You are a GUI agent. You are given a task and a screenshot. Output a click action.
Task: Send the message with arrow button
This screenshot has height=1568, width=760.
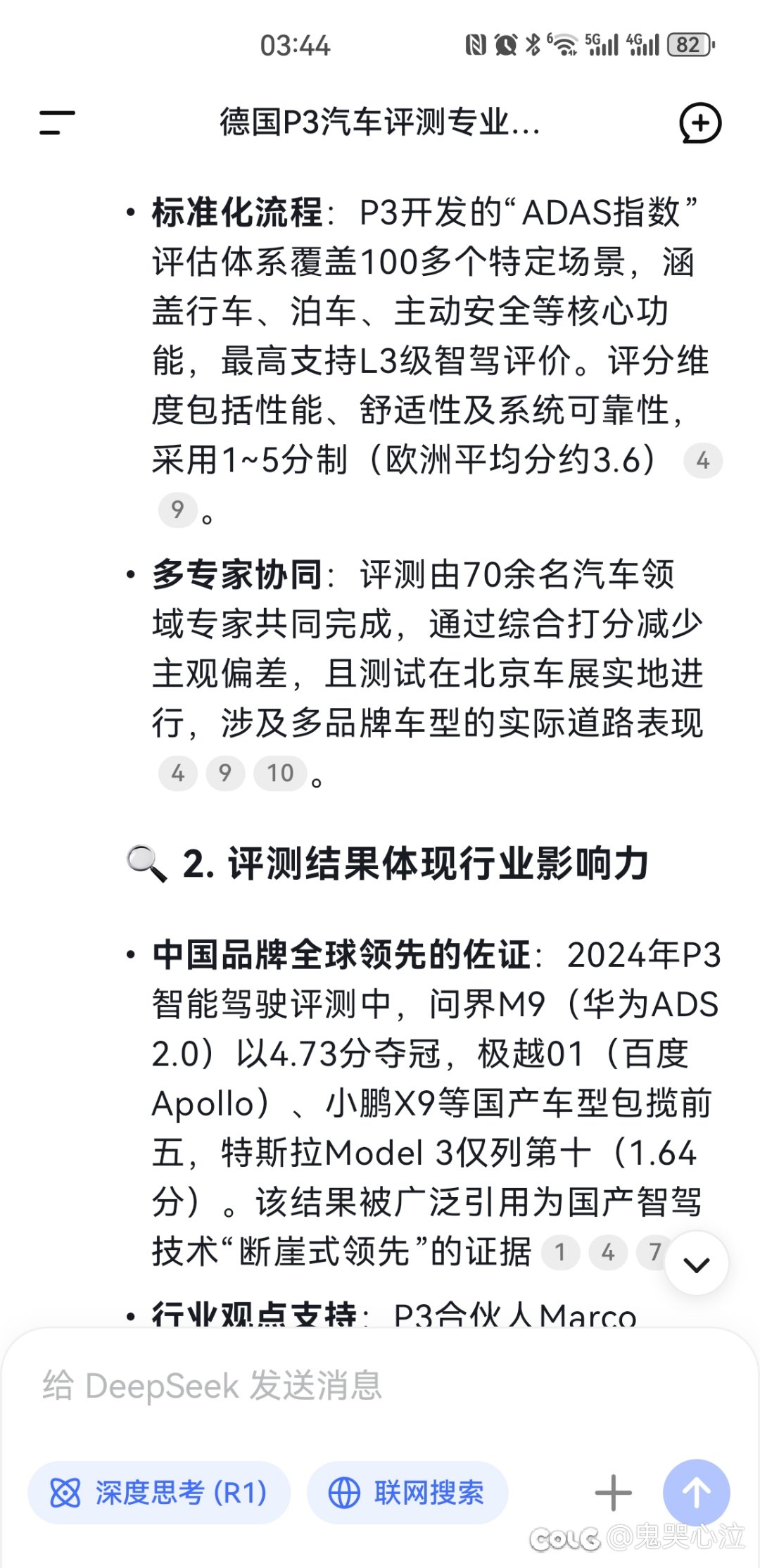(x=696, y=1493)
